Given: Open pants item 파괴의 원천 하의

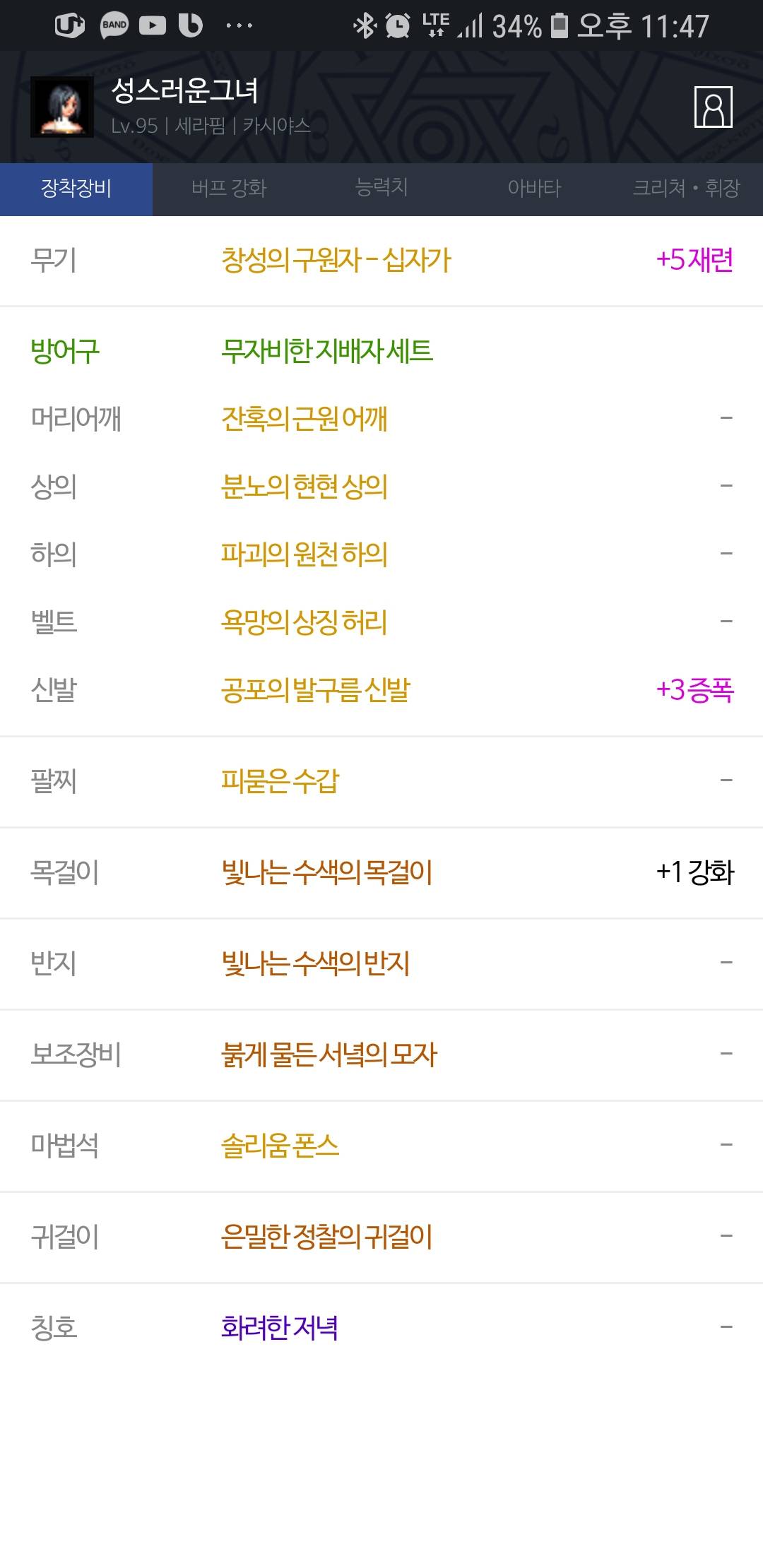Looking at the screenshot, I should tap(304, 554).
